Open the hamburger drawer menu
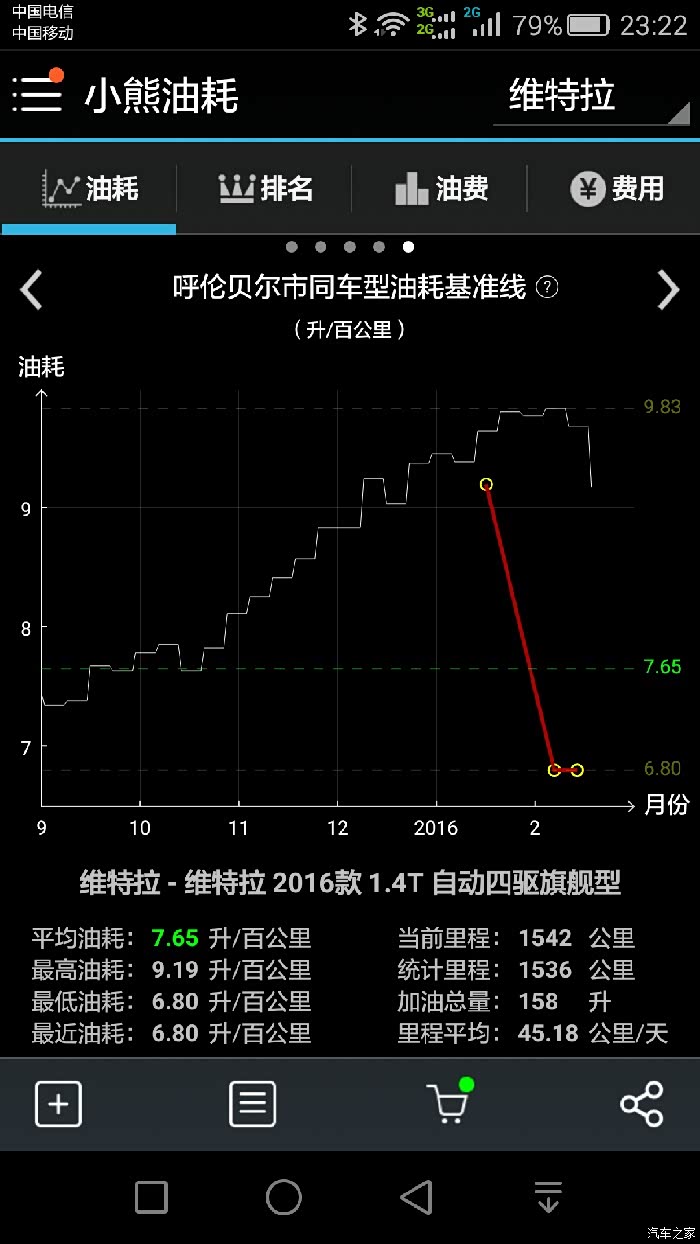 (38, 94)
